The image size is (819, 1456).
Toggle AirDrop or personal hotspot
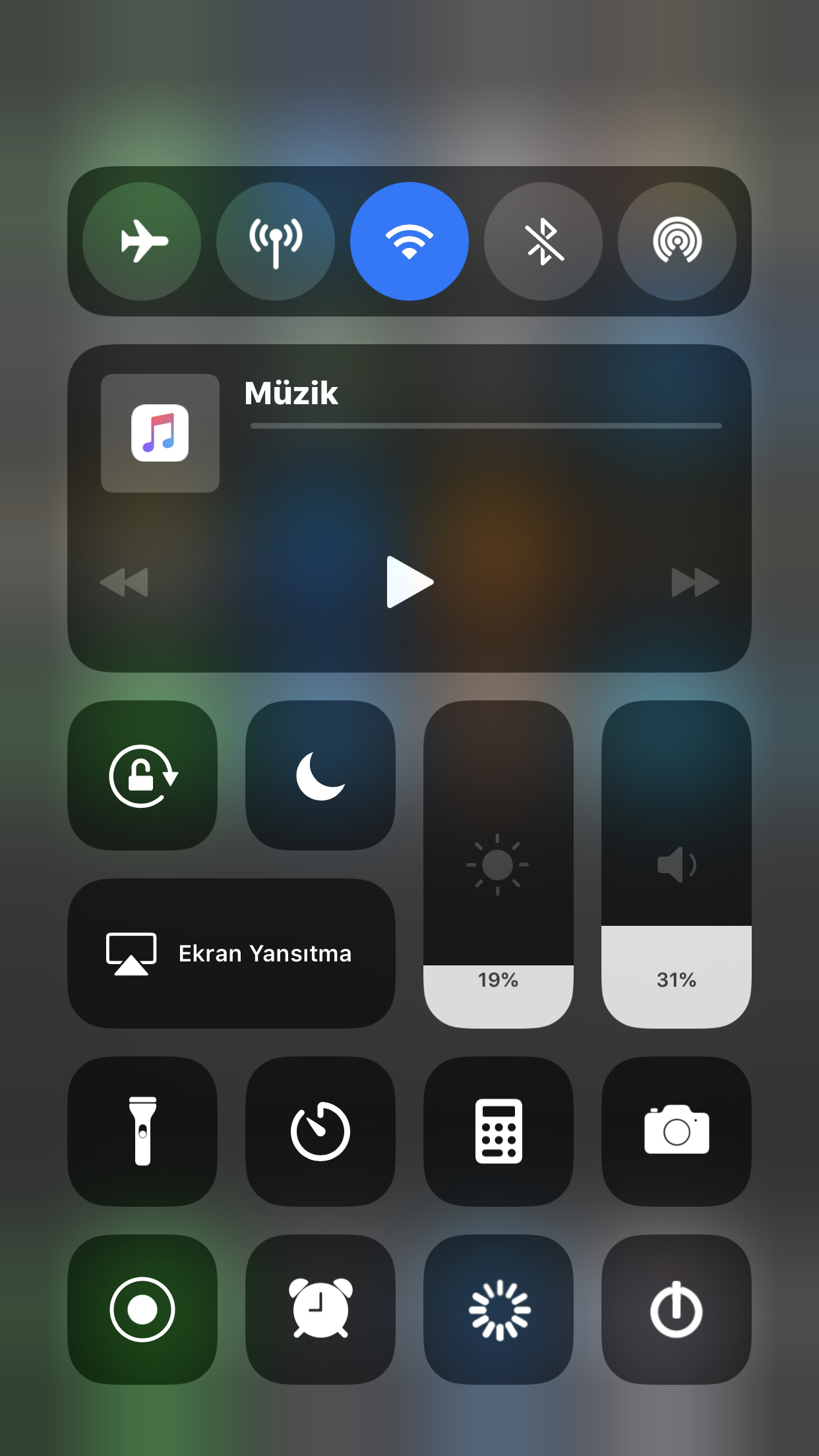pyautogui.click(x=677, y=241)
